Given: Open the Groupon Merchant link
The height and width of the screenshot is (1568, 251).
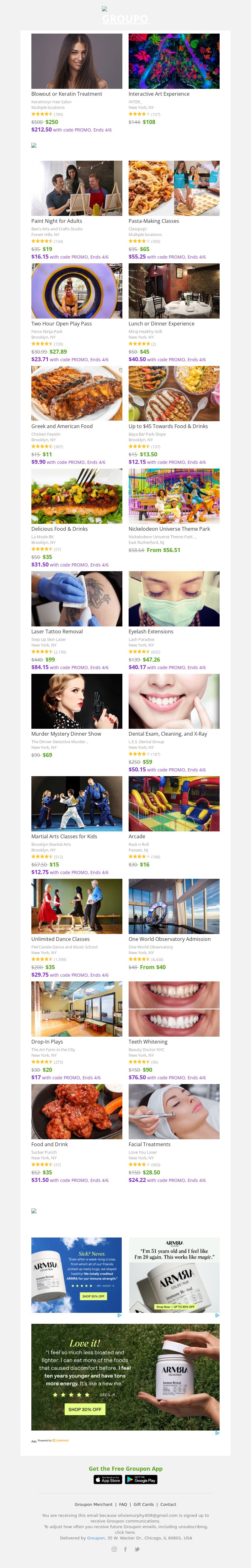Looking at the screenshot, I should [x=93, y=1504].
